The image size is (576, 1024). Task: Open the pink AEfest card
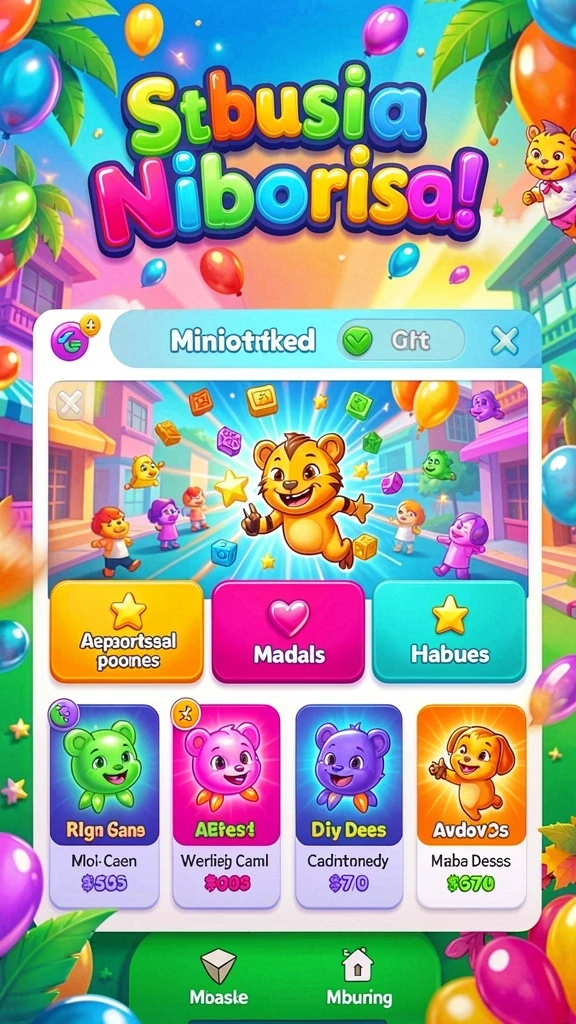pos(226,806)
